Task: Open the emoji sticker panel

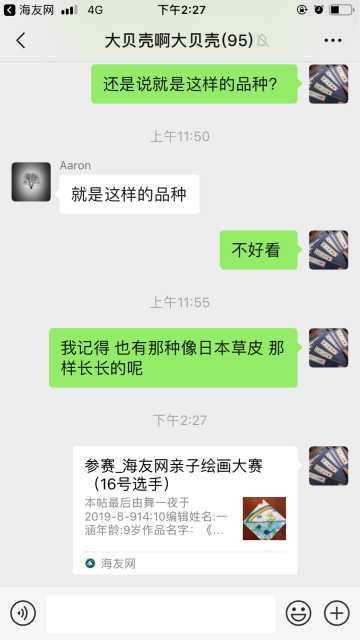Action: (x=298, y=613)
